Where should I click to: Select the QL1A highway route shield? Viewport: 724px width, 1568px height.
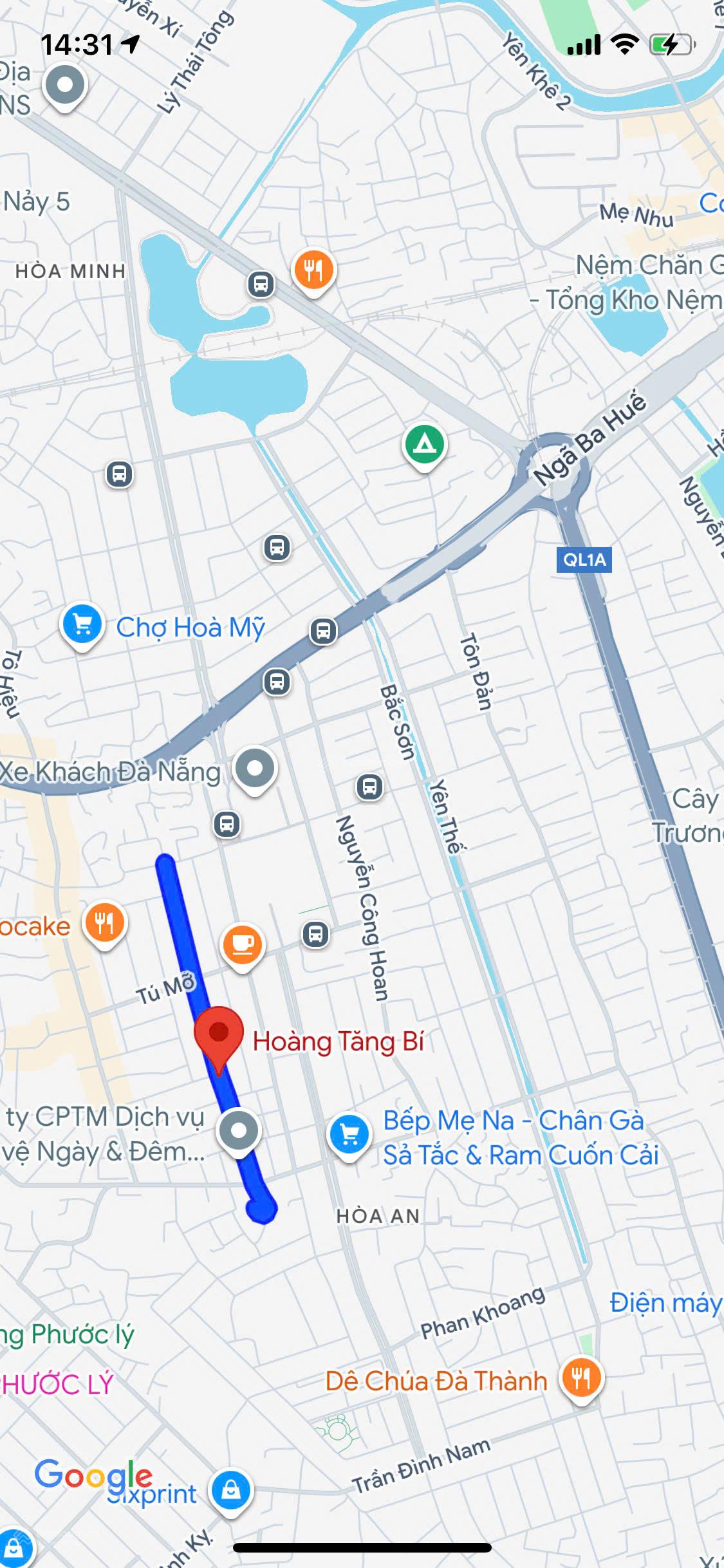coord(585,559)
